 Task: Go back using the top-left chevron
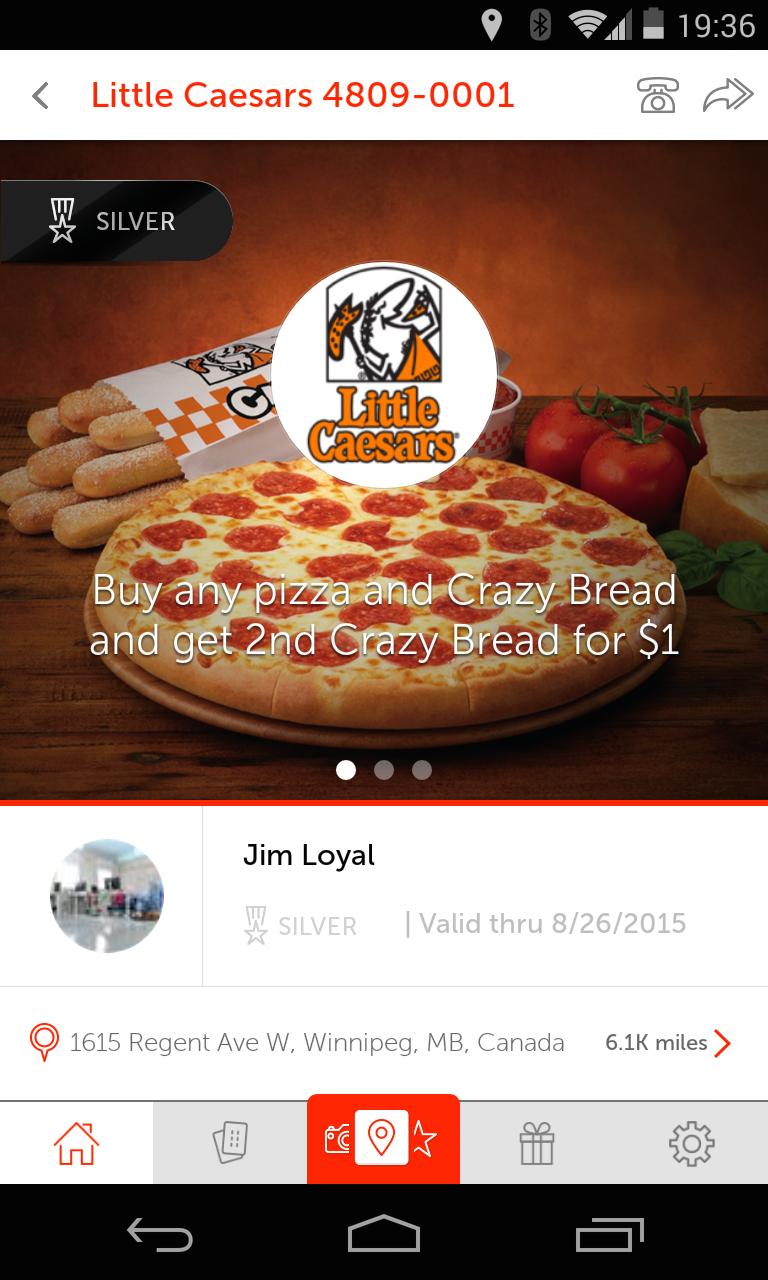[x=40, y=94]
